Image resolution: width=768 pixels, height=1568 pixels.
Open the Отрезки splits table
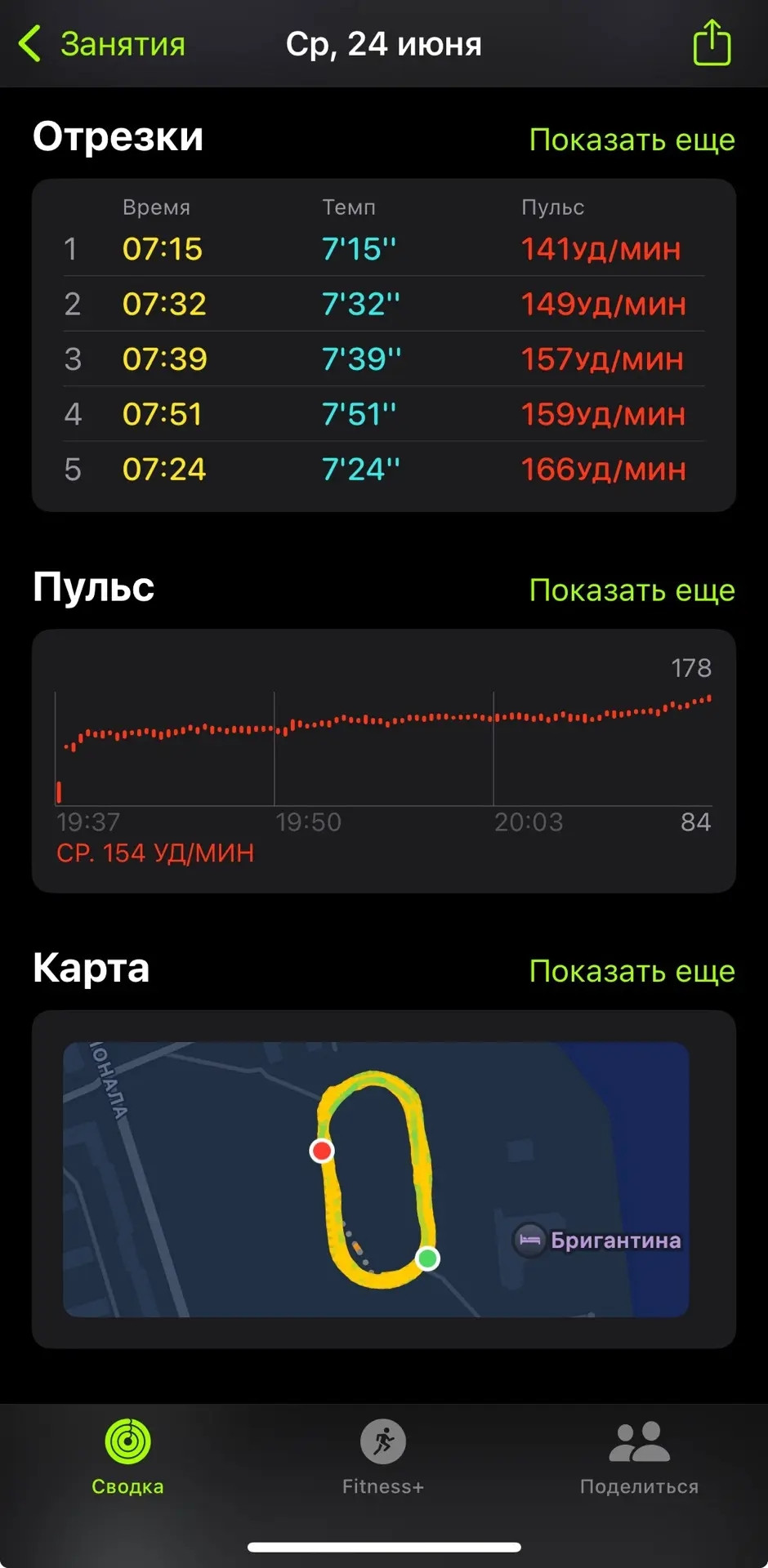pos(384,345)
